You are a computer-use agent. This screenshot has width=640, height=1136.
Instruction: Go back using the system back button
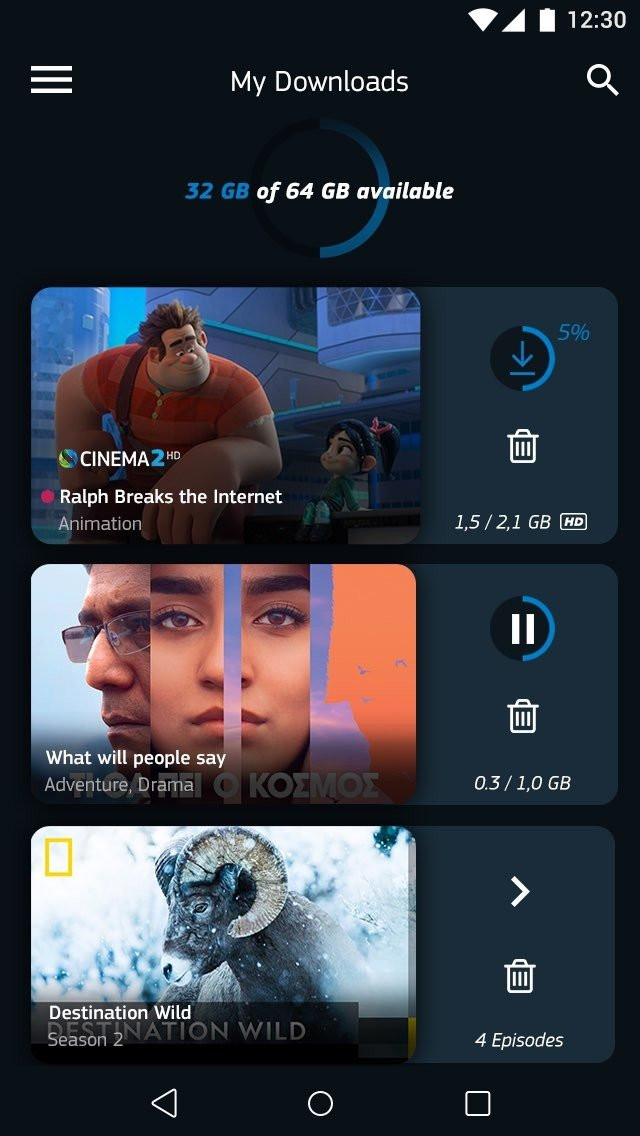[x=164, y=1103]
